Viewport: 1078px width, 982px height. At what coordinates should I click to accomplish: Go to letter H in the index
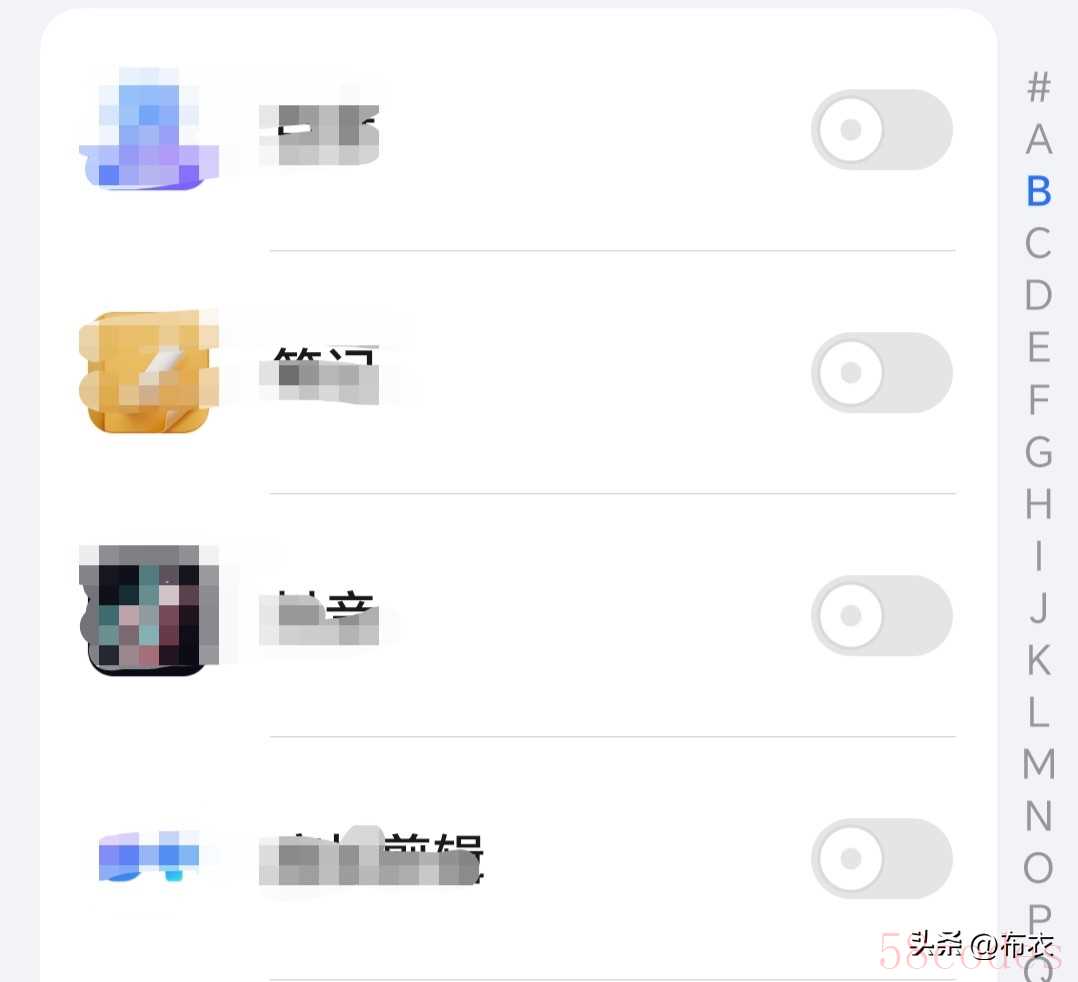(1039, 504)
